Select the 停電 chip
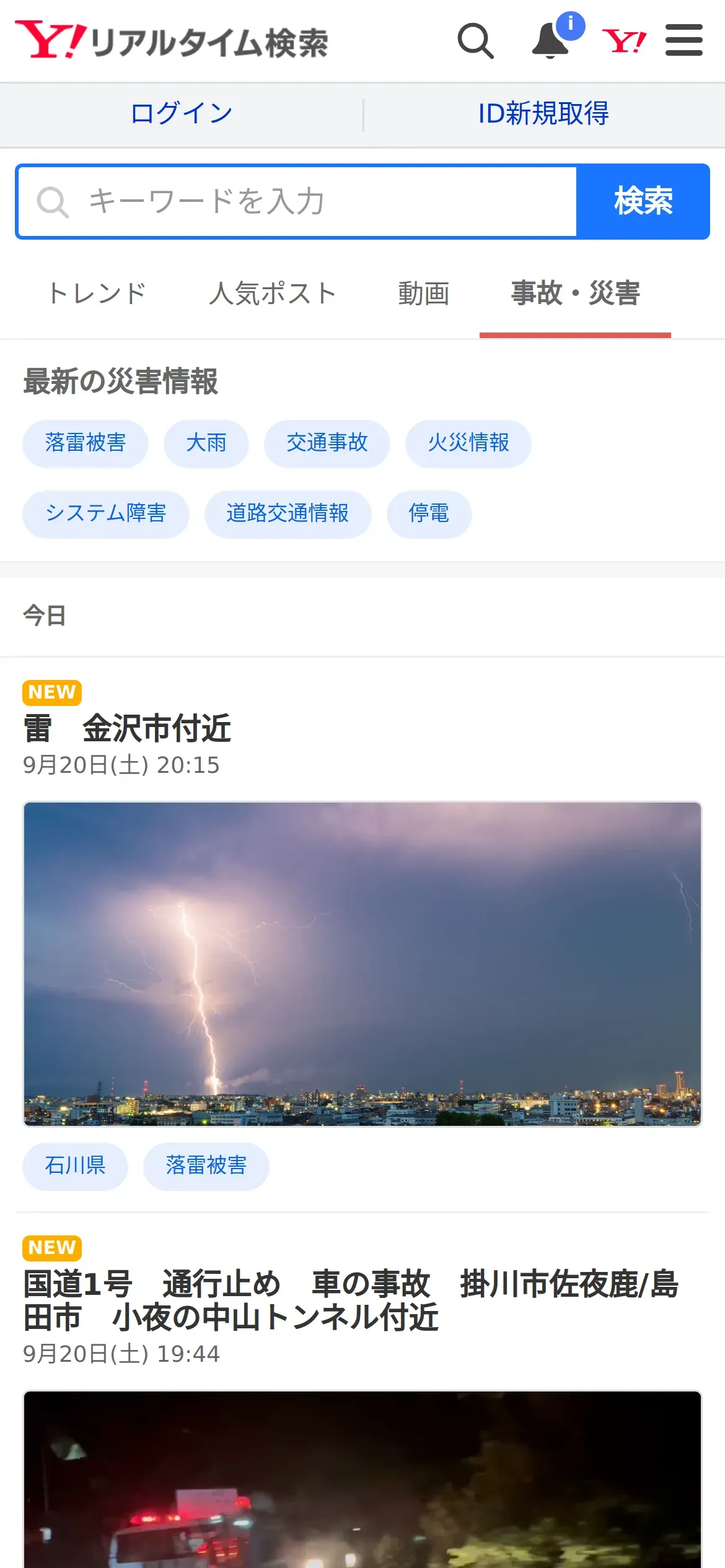725x1568 pixels. tap(429, 513)
